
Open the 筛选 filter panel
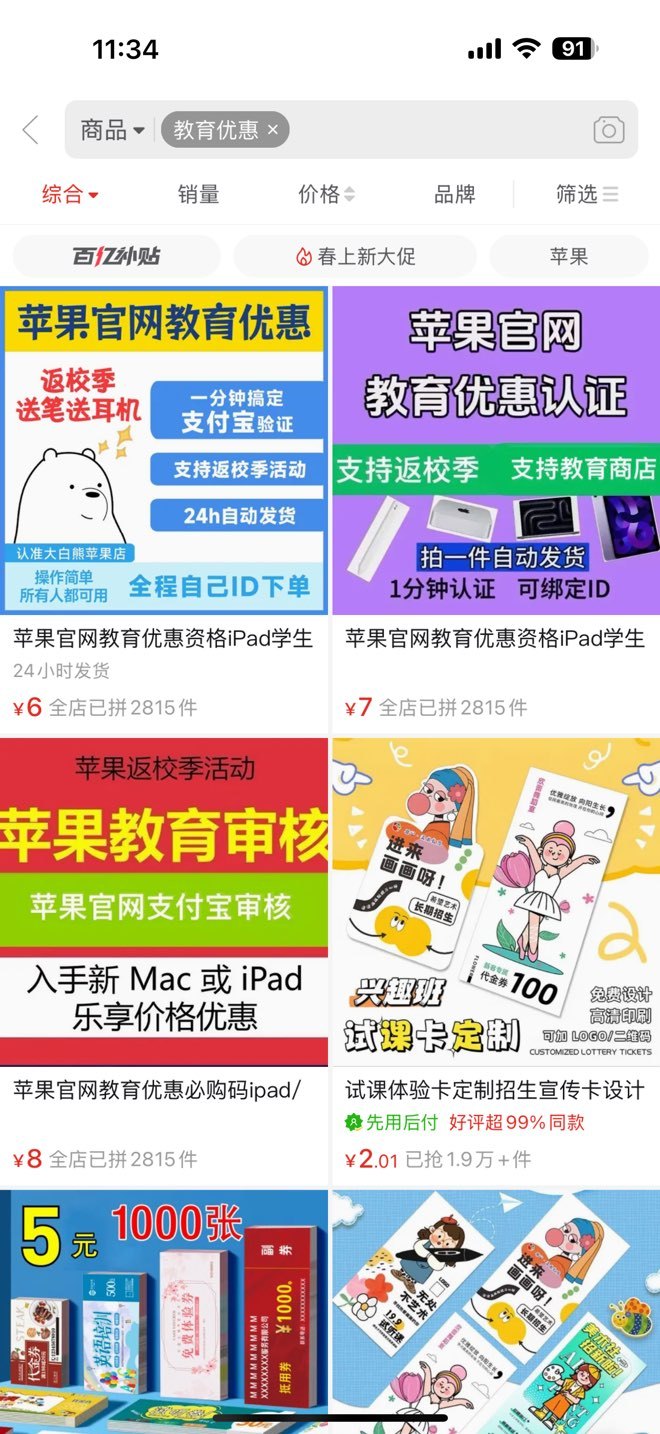(587, 194)
